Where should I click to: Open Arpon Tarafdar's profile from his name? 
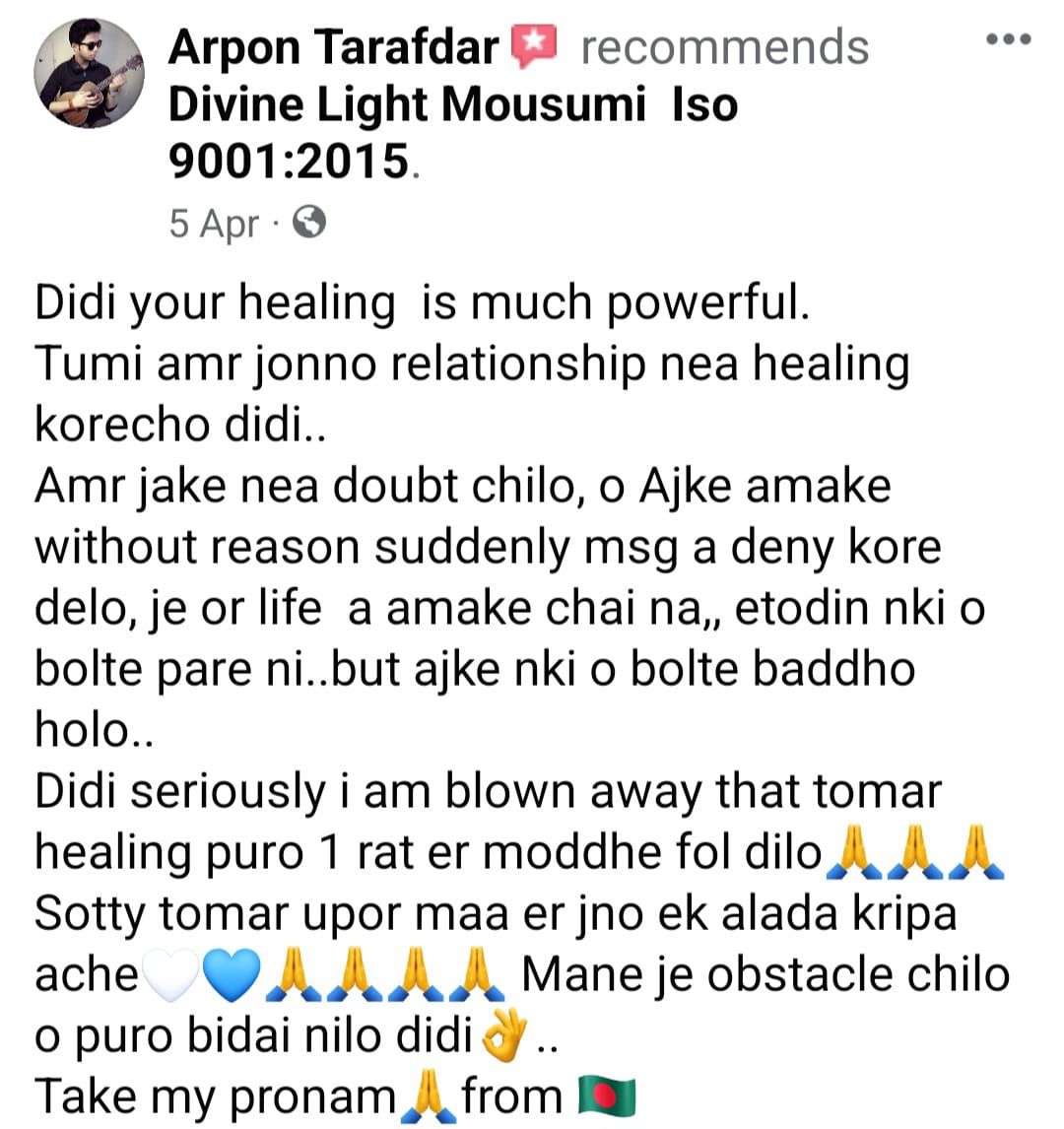pos(333,46)
